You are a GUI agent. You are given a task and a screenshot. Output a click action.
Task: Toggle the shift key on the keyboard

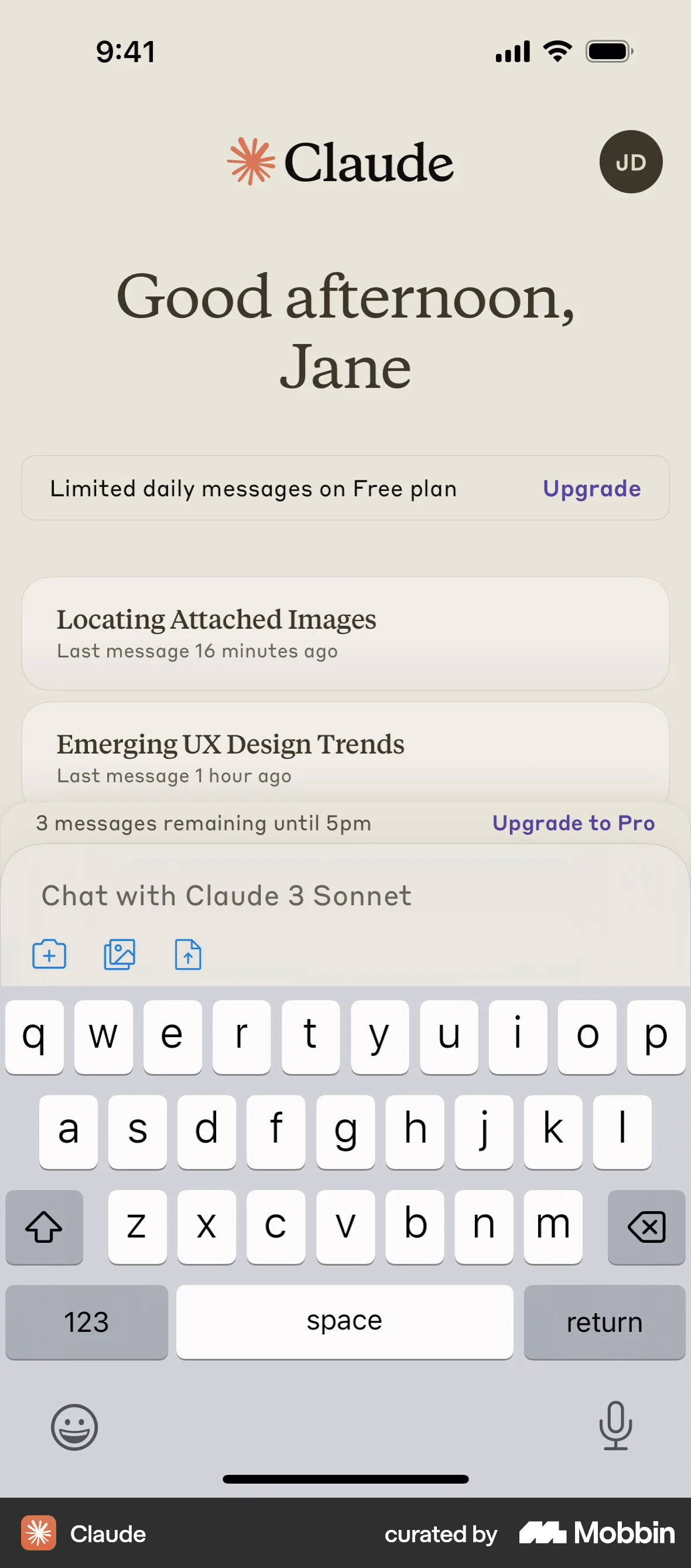click(x=43, y=1227)
